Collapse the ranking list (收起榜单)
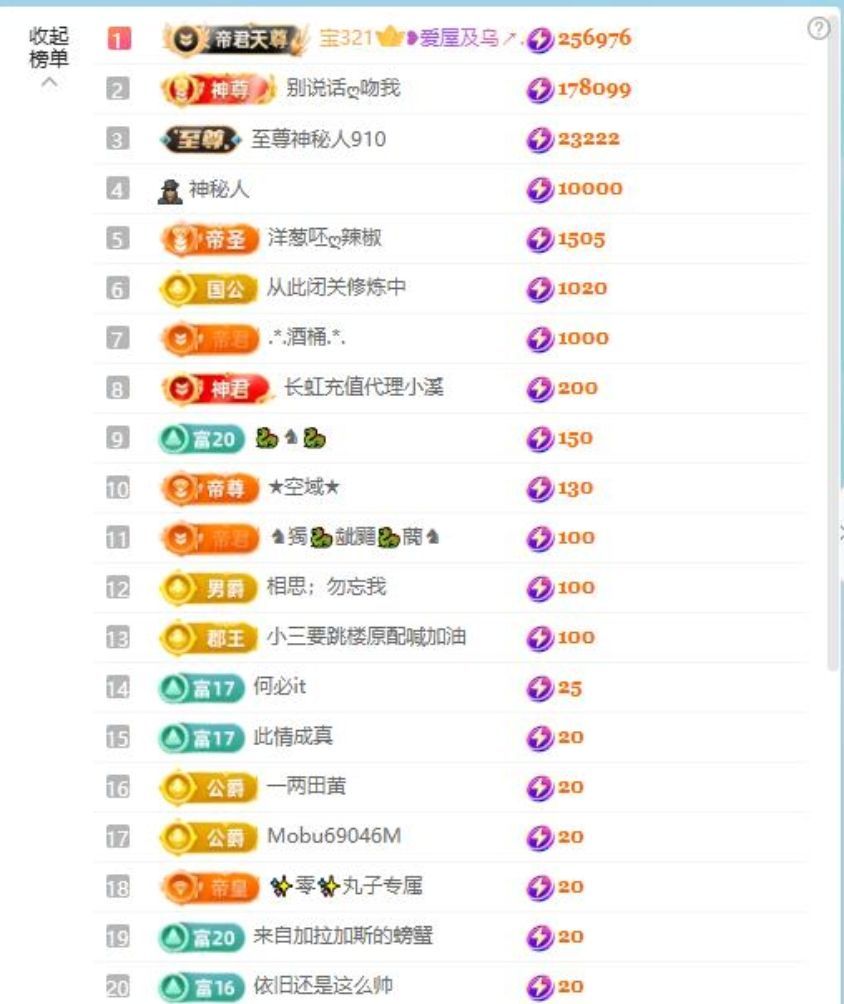Screen dimensions: 844x1004 click(x=48, y=48)
